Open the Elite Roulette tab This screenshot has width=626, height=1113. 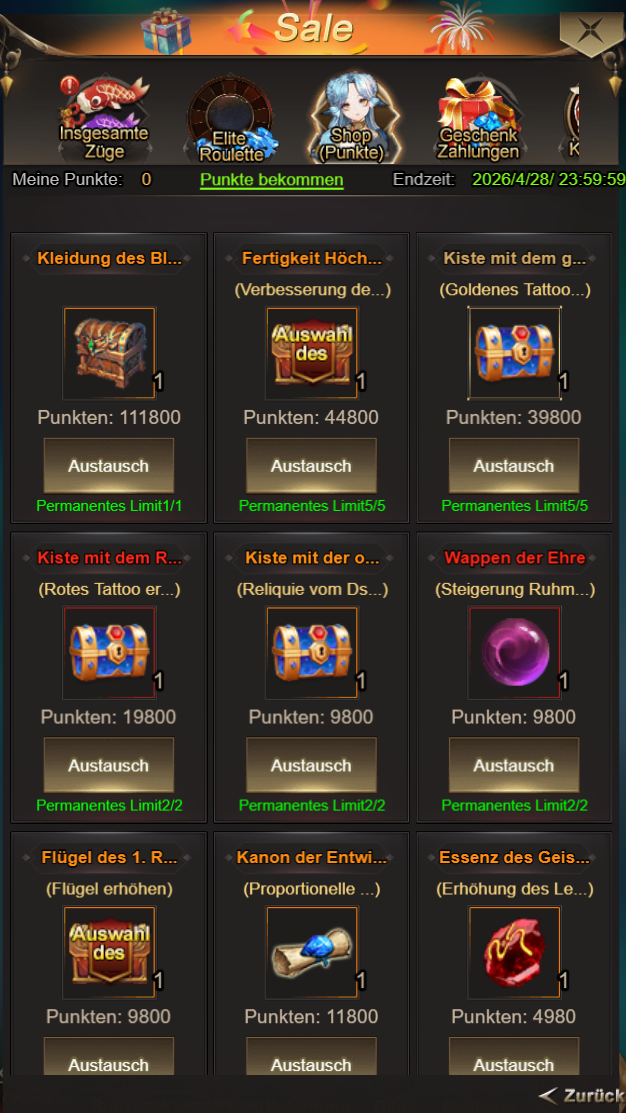(x=231, y=124)
